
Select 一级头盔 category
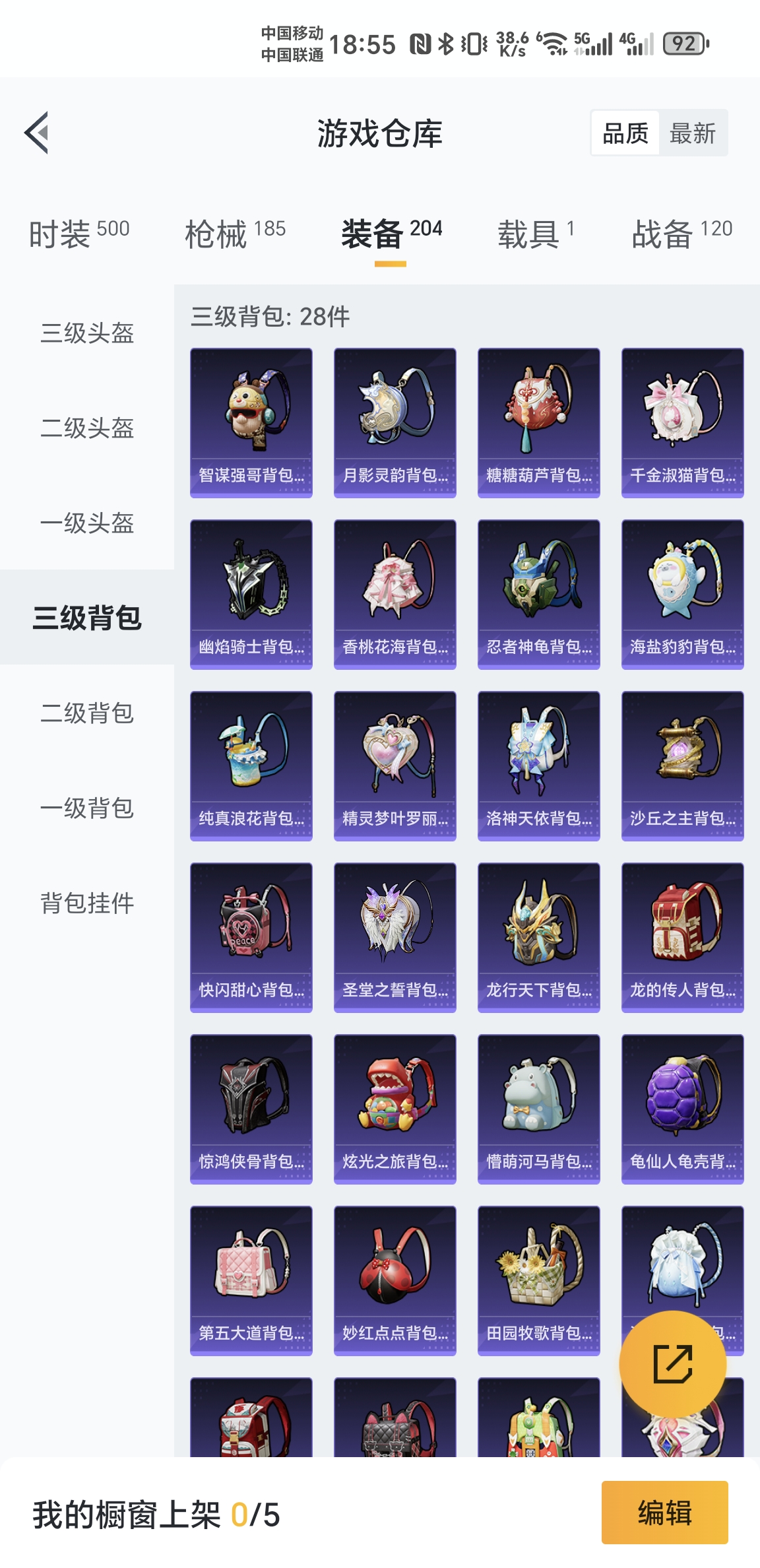click(87, 523)
